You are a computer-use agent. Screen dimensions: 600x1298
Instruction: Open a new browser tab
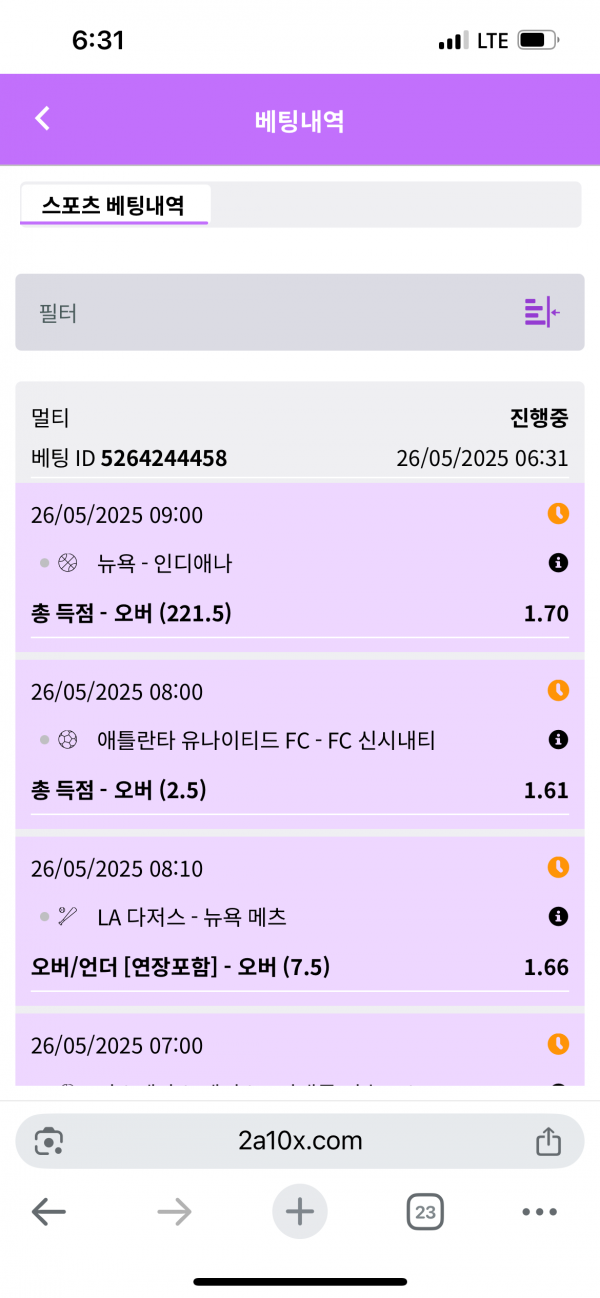(300, 1212)
